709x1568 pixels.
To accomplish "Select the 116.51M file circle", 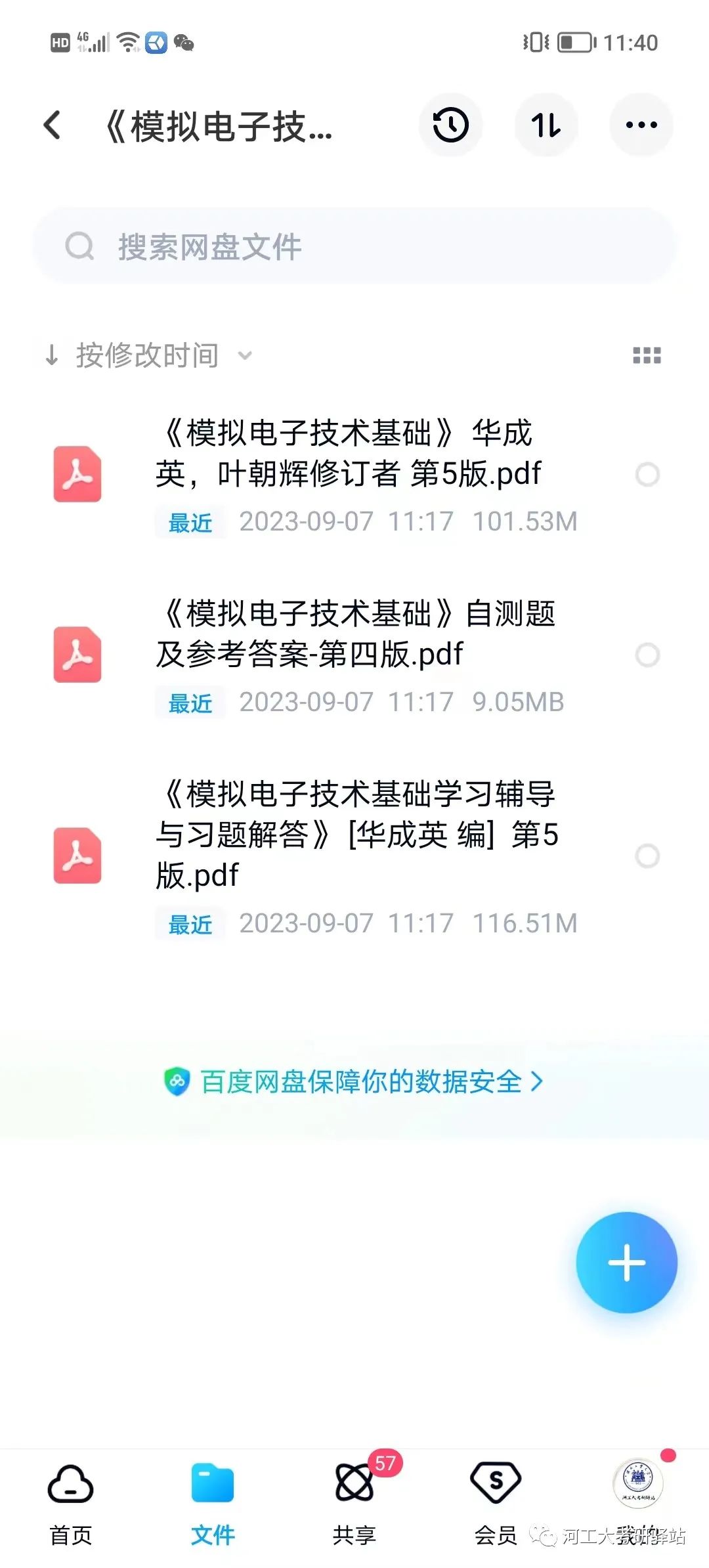I will click(647, 856).
